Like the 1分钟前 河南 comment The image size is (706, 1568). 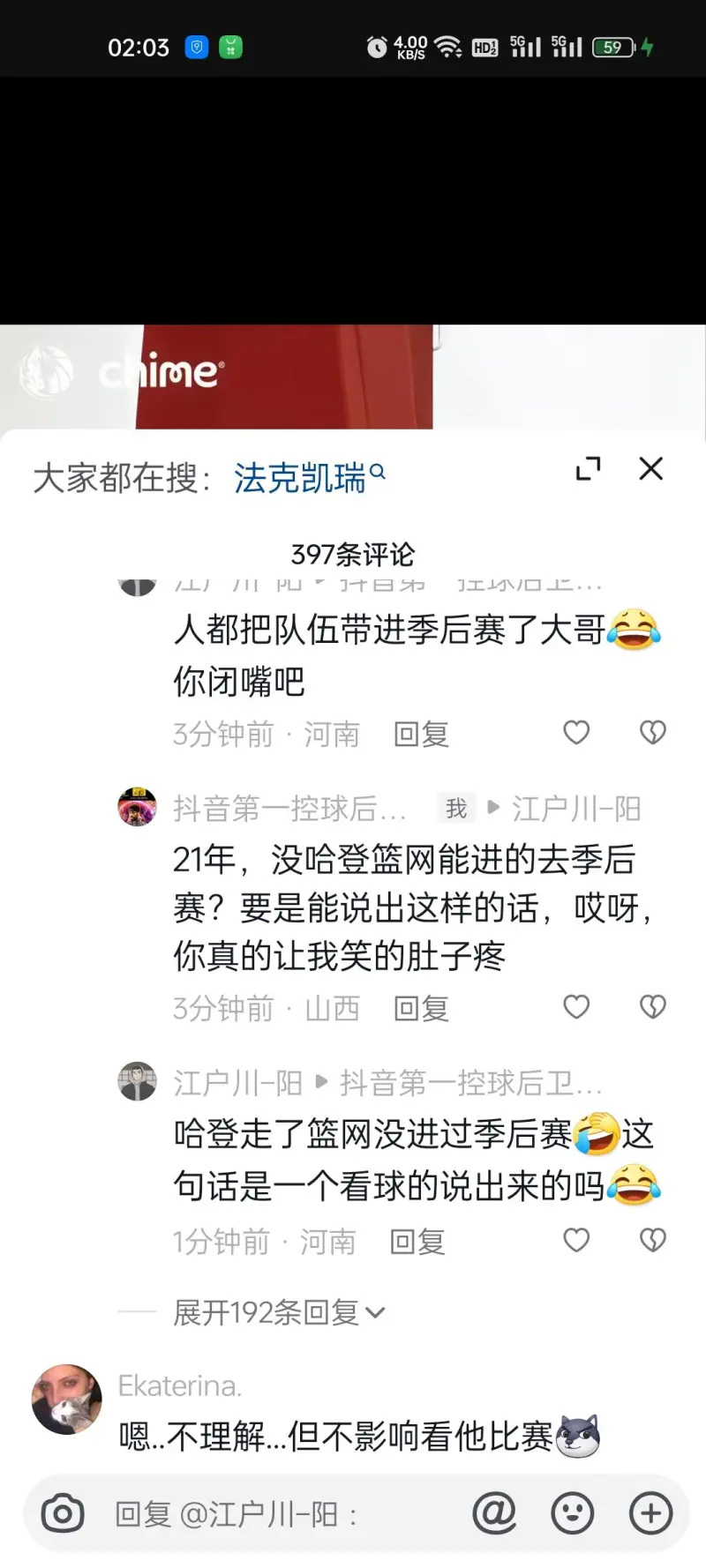click(x=576, y=1241)
